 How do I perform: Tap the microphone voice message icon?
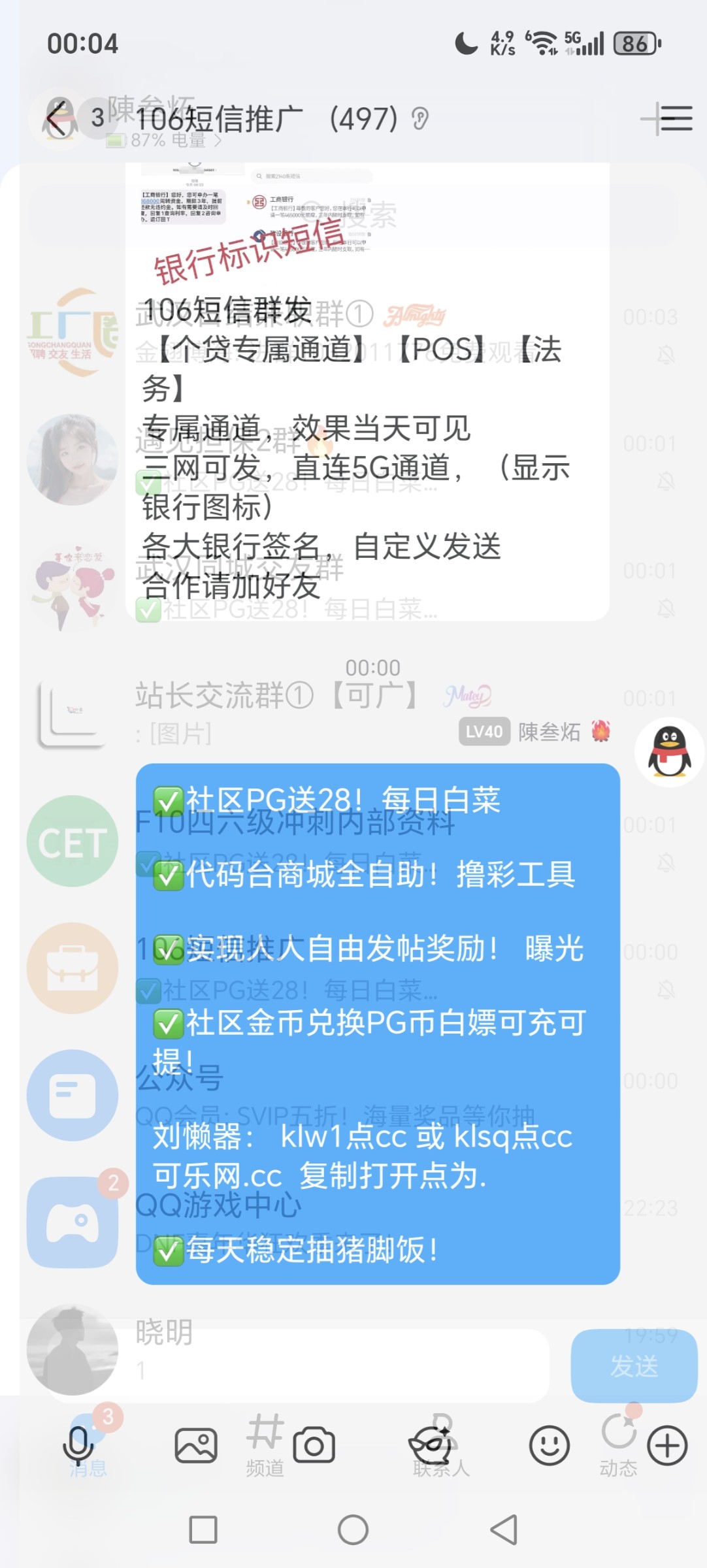click(78, 1445)
